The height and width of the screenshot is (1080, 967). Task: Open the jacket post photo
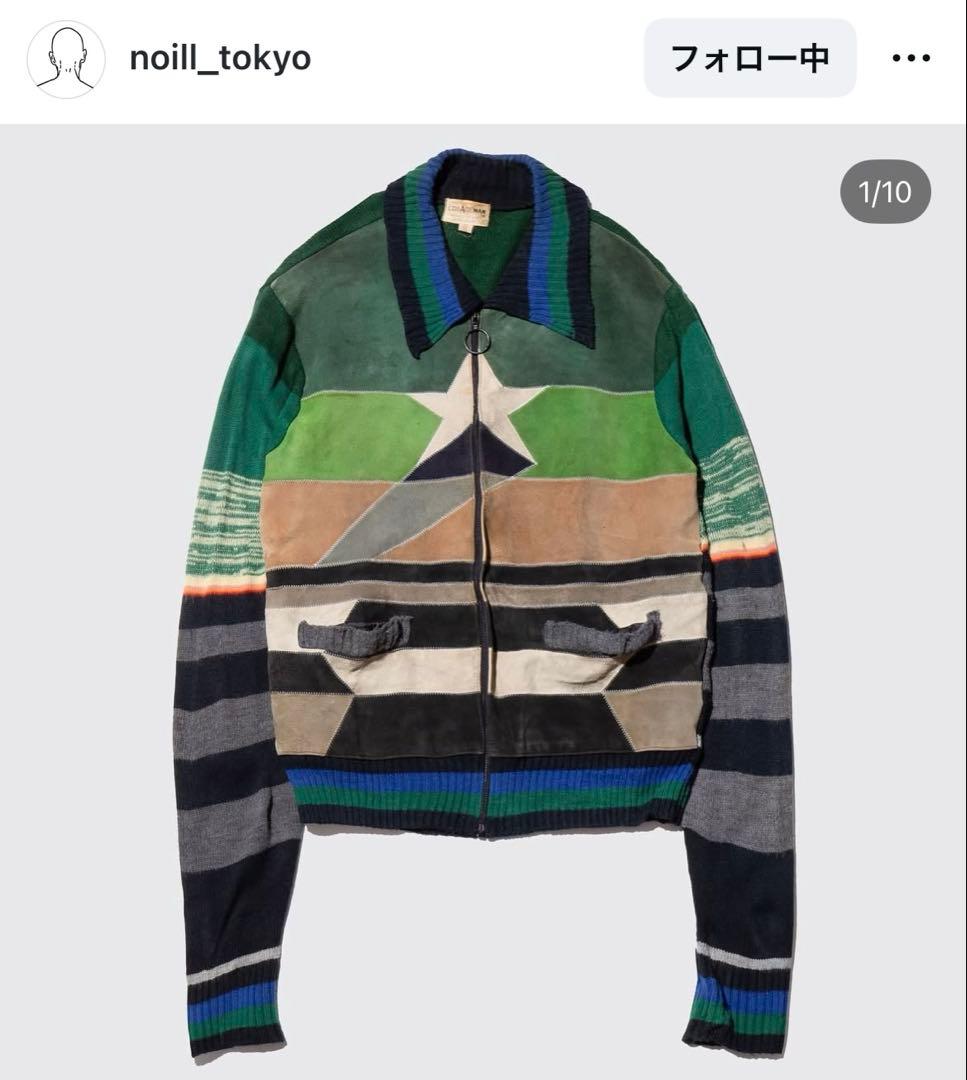pyautogui.click(x=483, y=600)
